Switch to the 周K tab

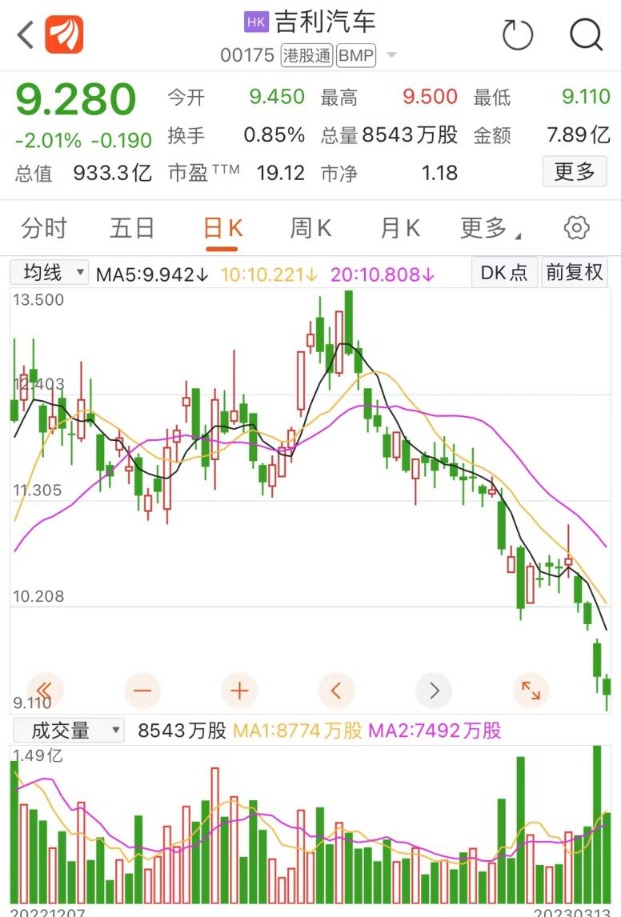310,228
